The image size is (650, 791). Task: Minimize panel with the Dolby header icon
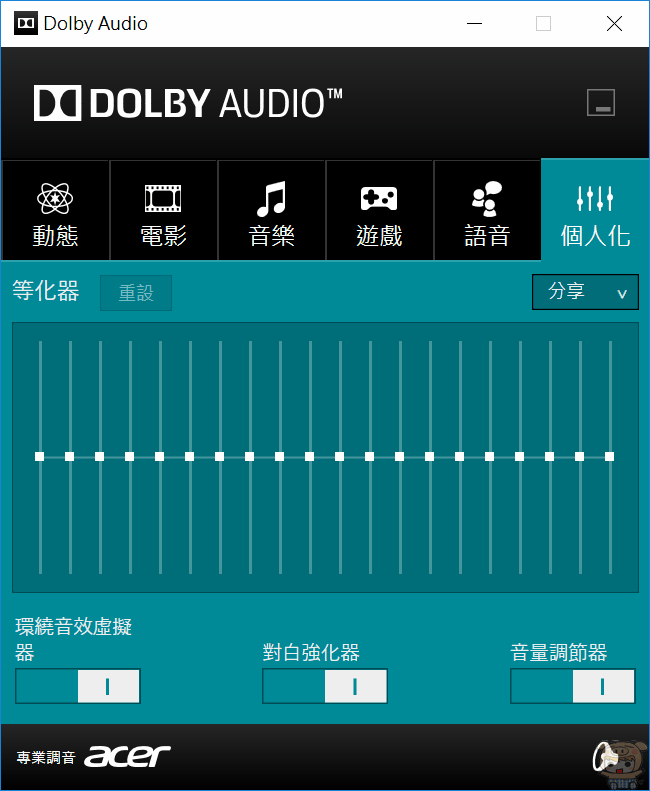pyautogui.click(x=600, y=102)
